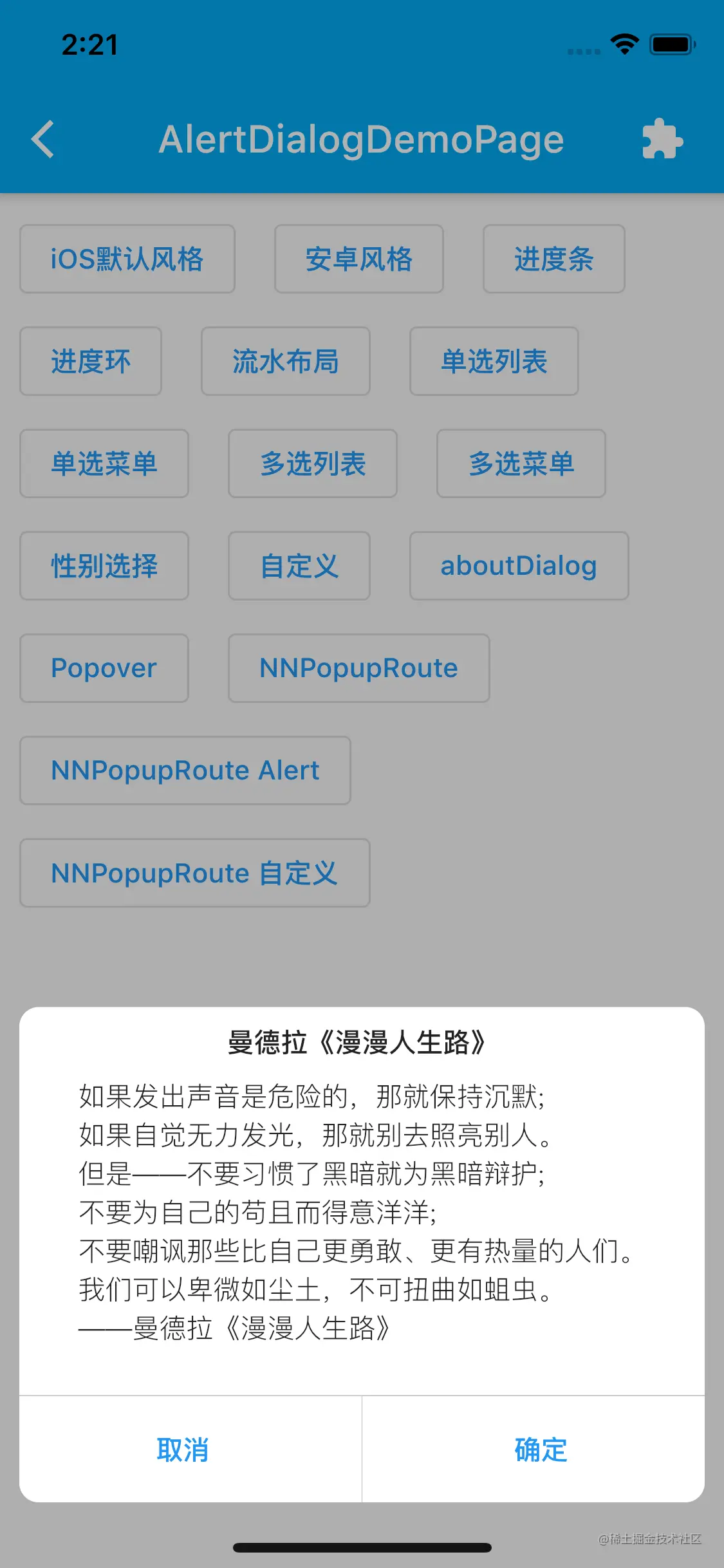Screen dimensions: 724x1568
Task: Show the 进度条 progress bar demo
Action: coord(553,259)
